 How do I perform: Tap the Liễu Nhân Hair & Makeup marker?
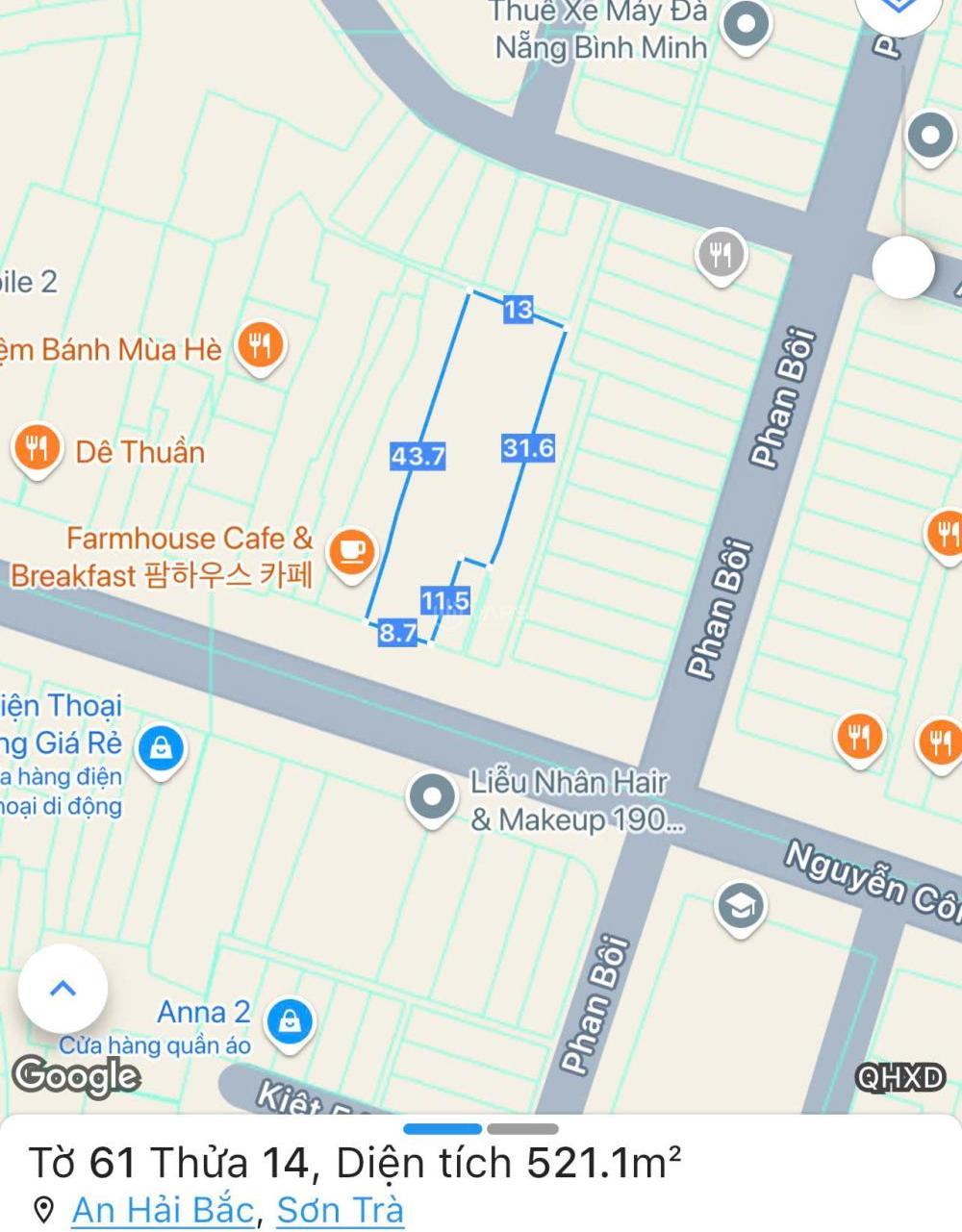pyautogui.click(x=432, y=797)
